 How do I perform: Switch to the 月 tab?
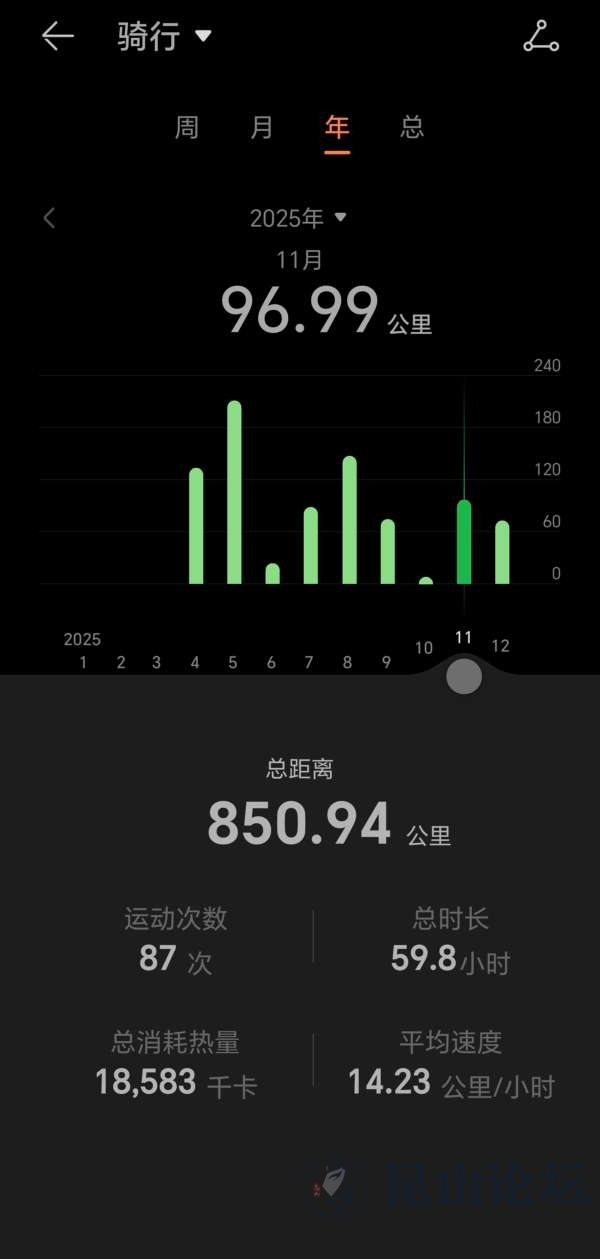coord(262,128)
